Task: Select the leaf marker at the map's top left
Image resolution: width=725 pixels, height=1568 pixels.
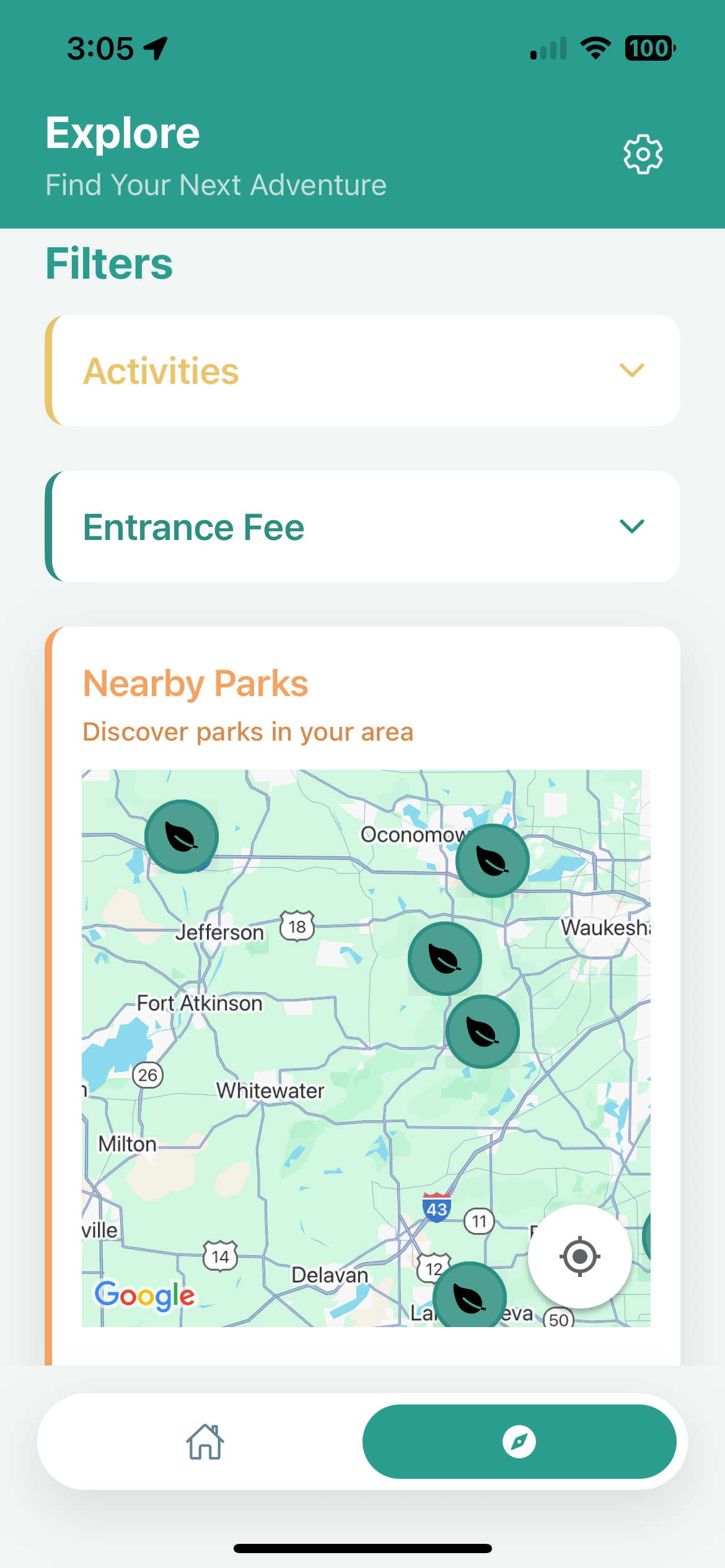Action: pyautogui.click(x=181, y=836)
